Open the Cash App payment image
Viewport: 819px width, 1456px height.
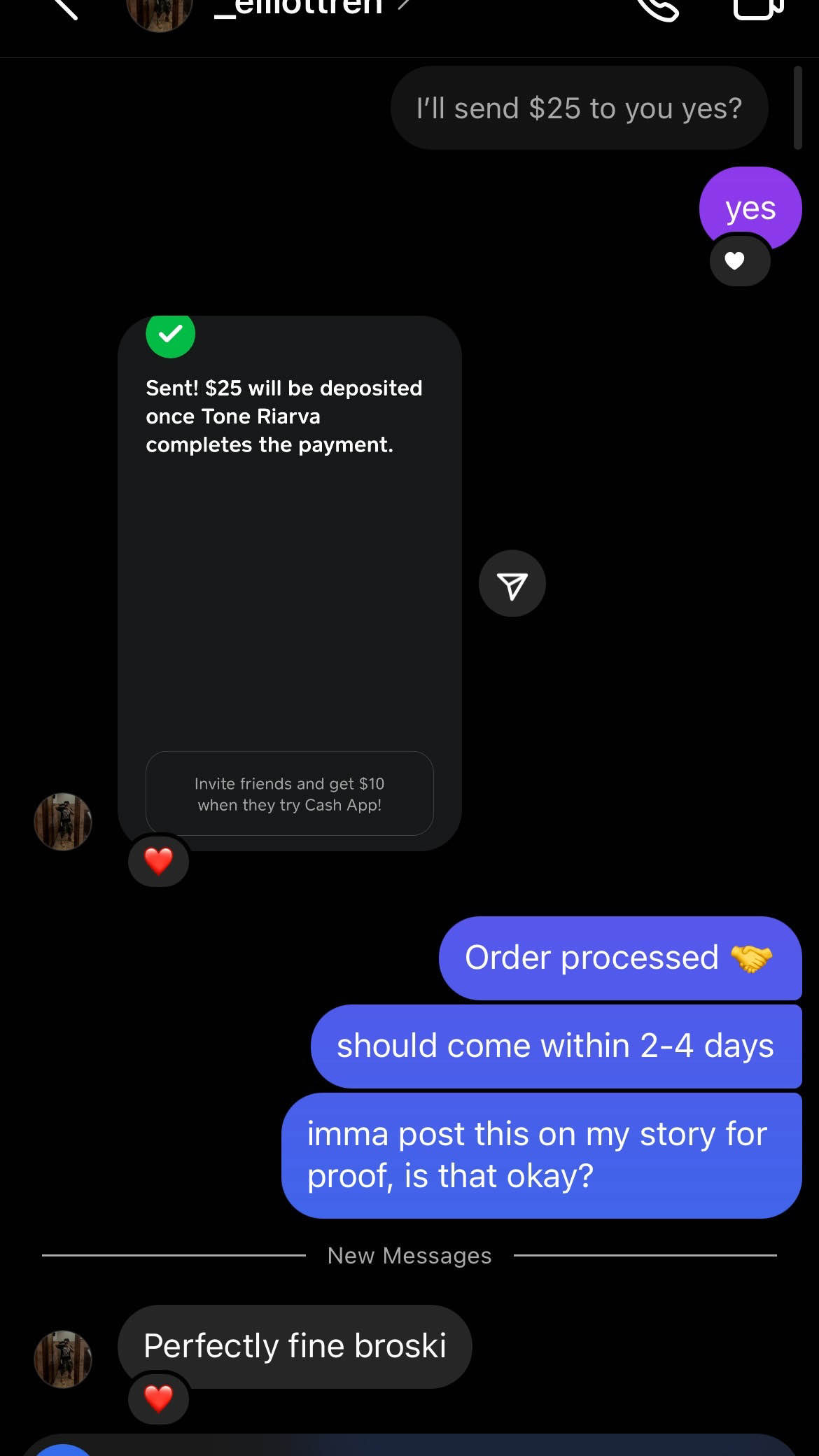[x=289, y=582]
